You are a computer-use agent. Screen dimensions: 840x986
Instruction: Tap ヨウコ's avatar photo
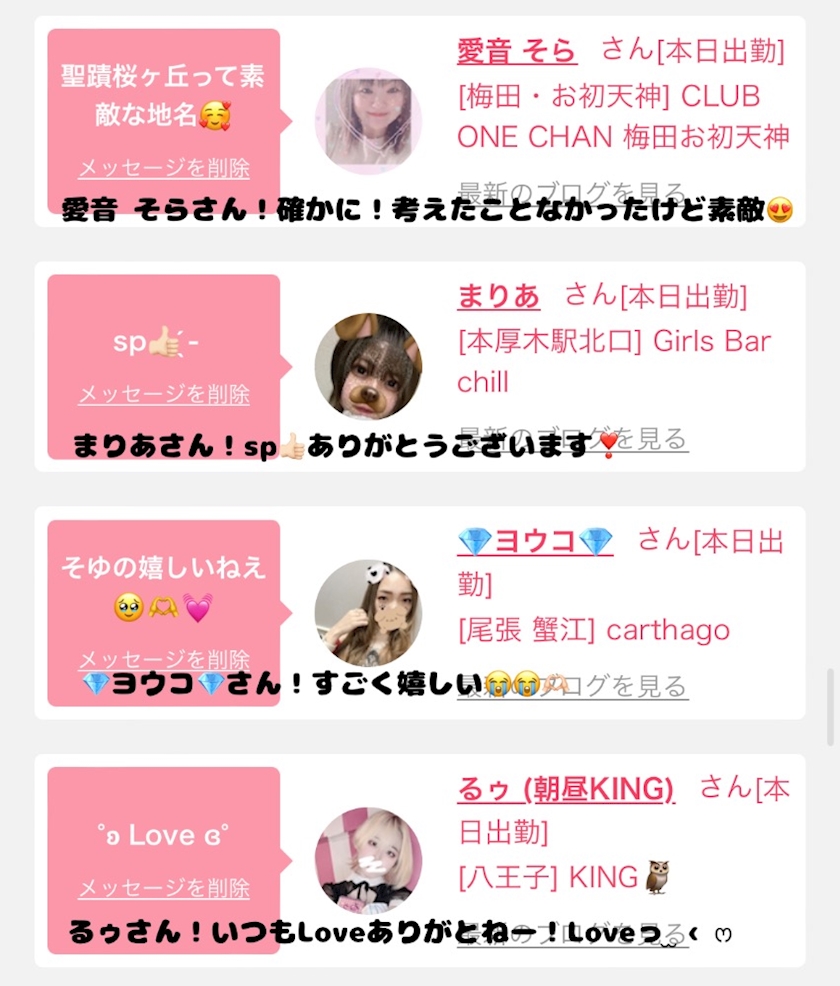pos(368,612)
